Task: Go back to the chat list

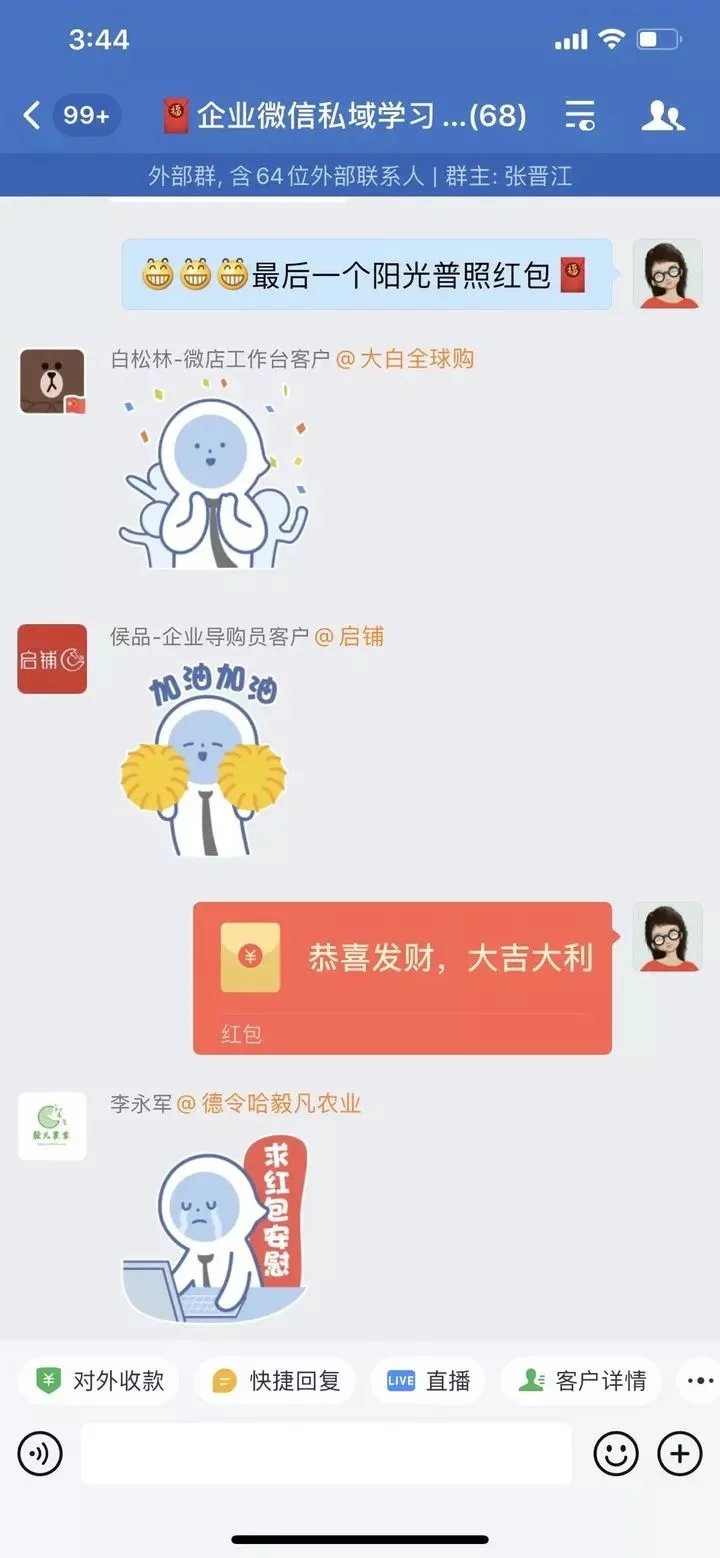Action: 32,115
